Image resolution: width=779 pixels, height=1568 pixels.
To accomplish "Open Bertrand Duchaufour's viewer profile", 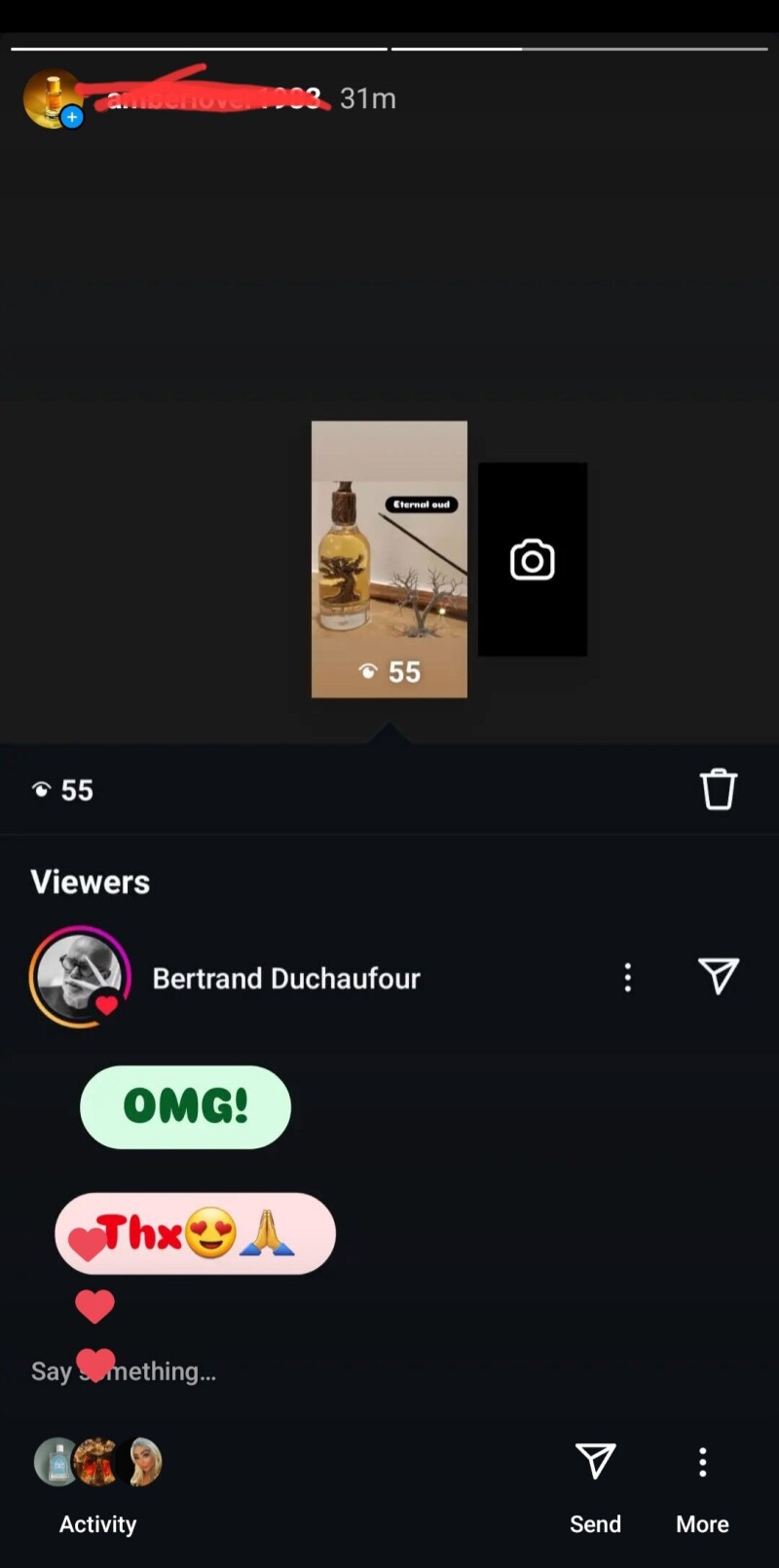I will pyautogui.click(x=80, y=977).
